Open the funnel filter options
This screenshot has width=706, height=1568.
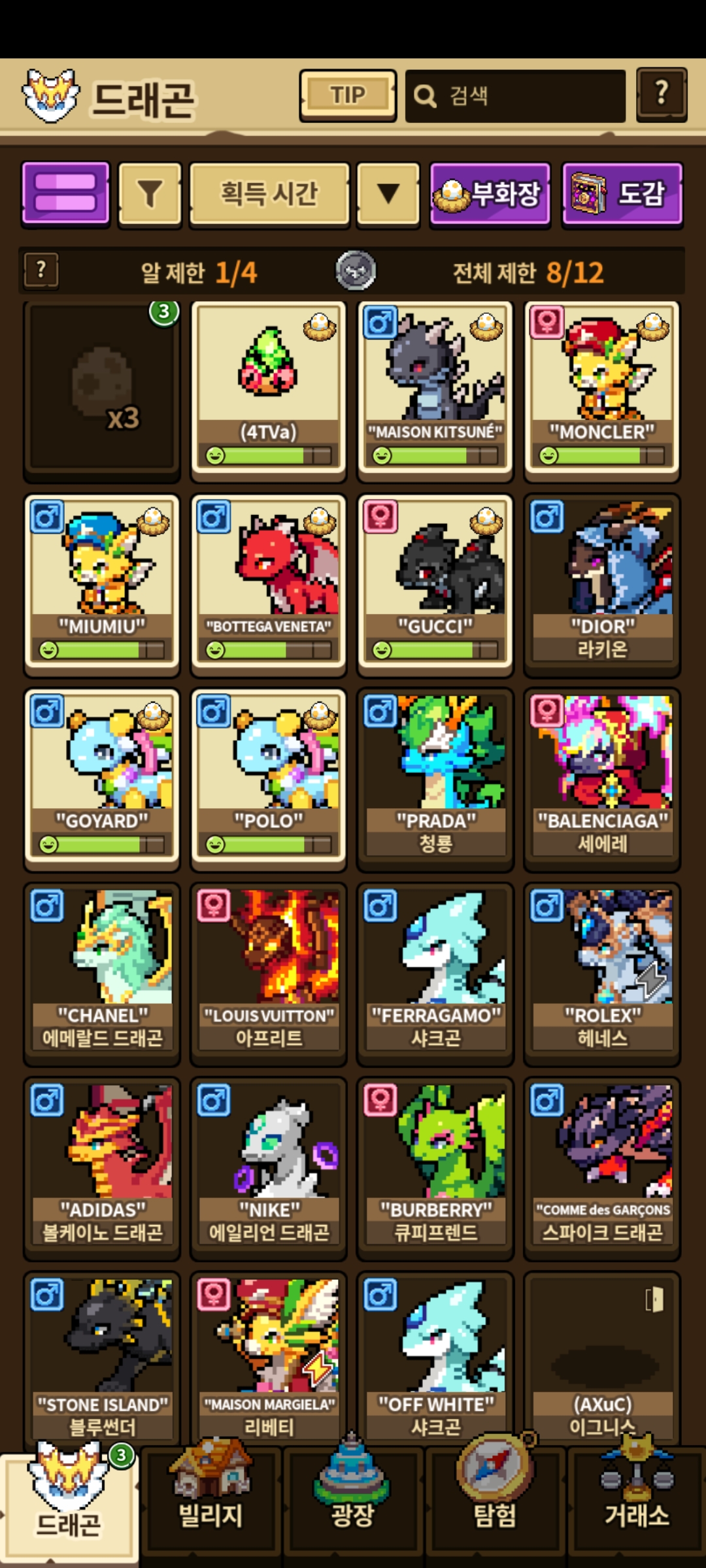pos(150,194)
